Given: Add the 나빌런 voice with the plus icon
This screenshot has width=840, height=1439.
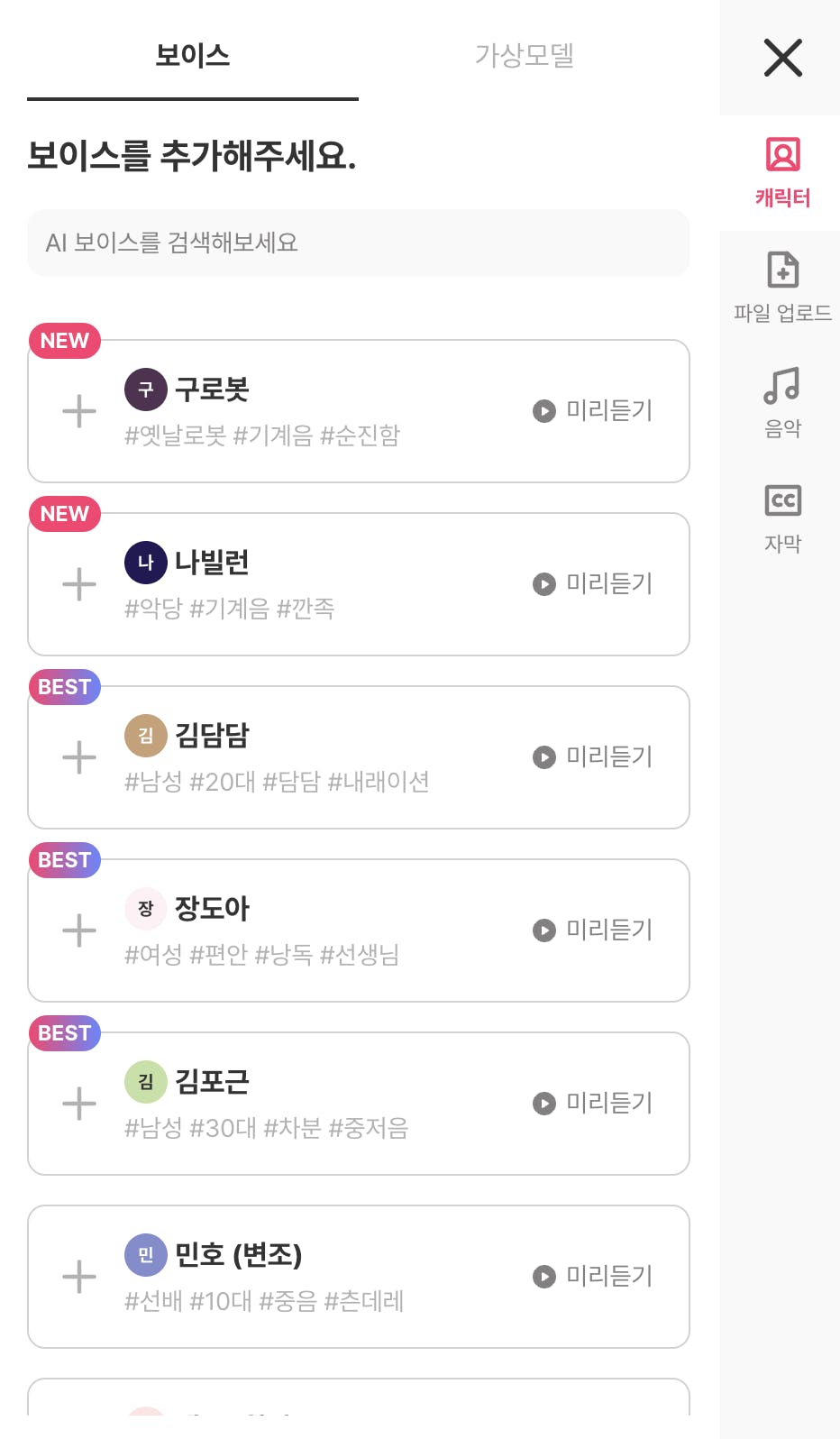Looking at the screenshot, I should coord(79,584).
